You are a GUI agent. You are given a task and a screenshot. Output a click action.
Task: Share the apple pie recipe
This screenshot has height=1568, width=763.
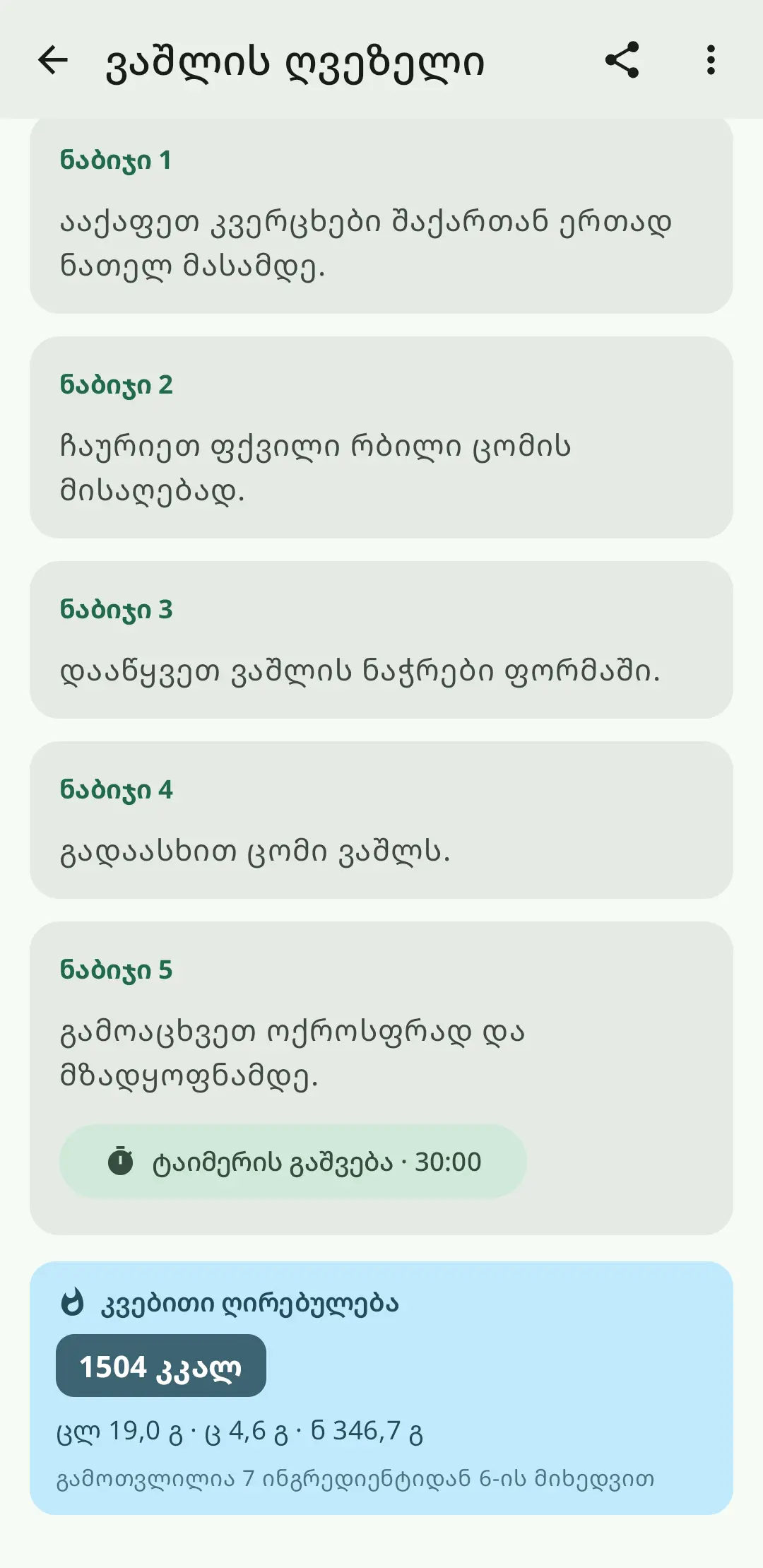pyautogui.click(x=622, y=60)
